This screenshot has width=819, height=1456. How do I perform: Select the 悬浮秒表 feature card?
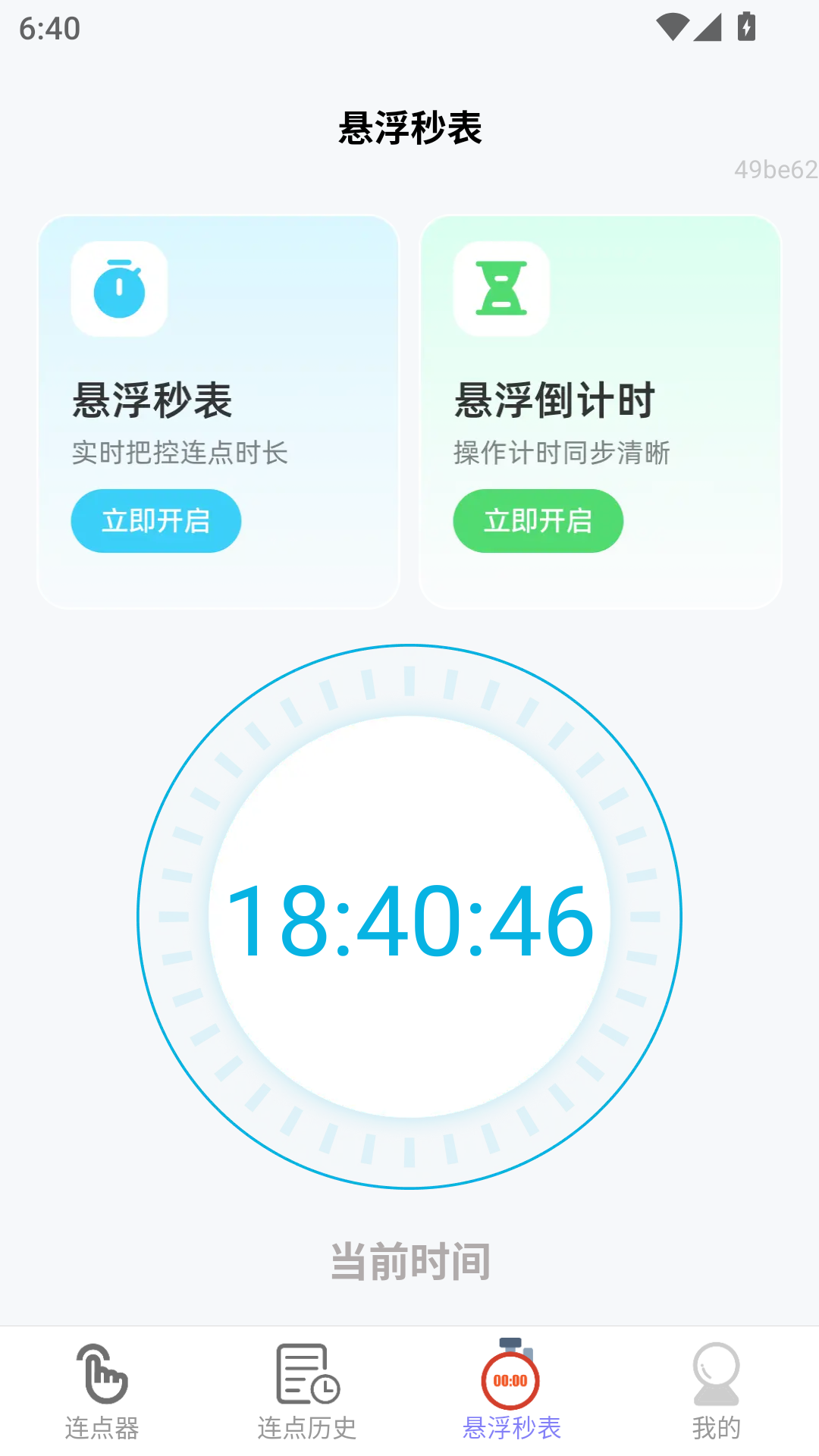pos(218,412)
